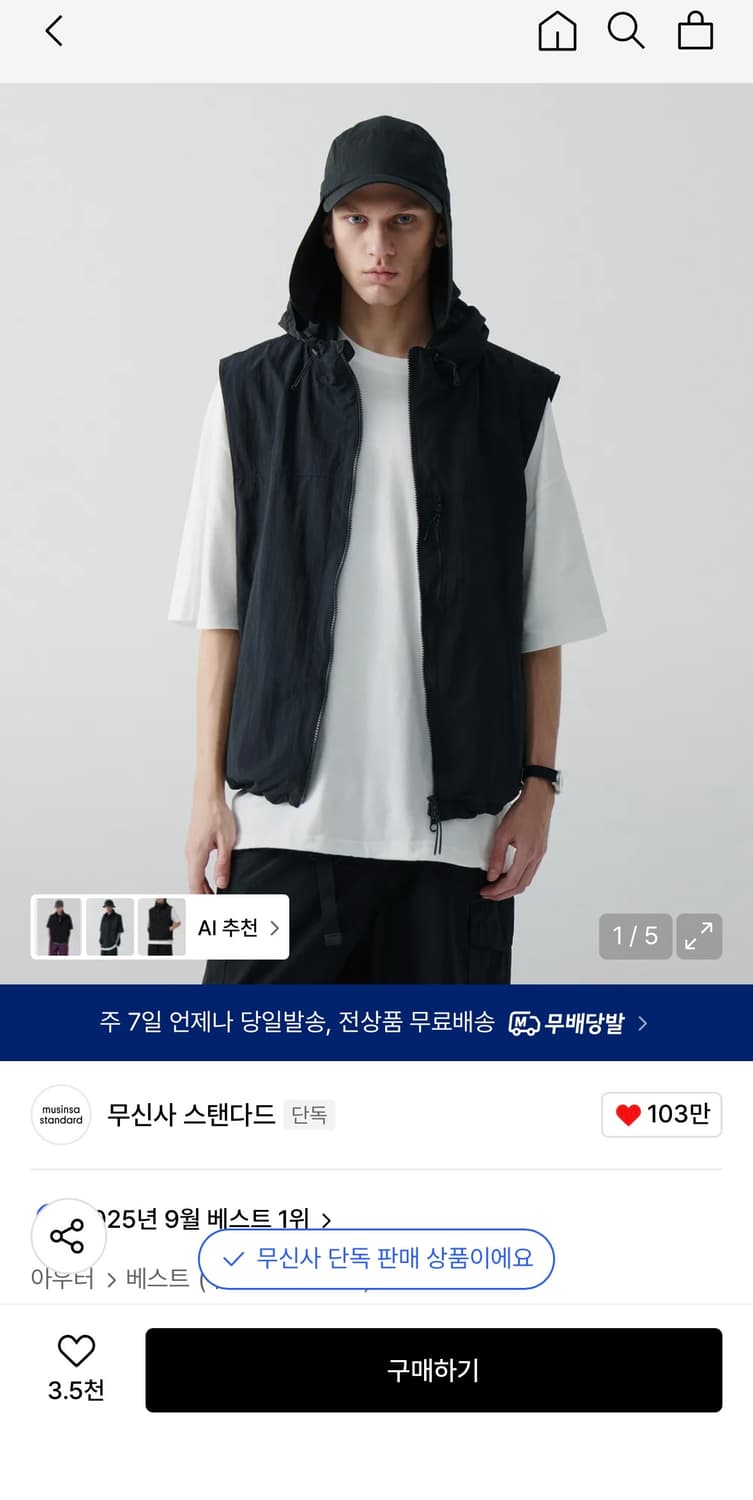The height and width of the screenshot is (1500, 753).
Task: Select 아우터 in the breadcrumb
Action: [x=60, y=1277]
